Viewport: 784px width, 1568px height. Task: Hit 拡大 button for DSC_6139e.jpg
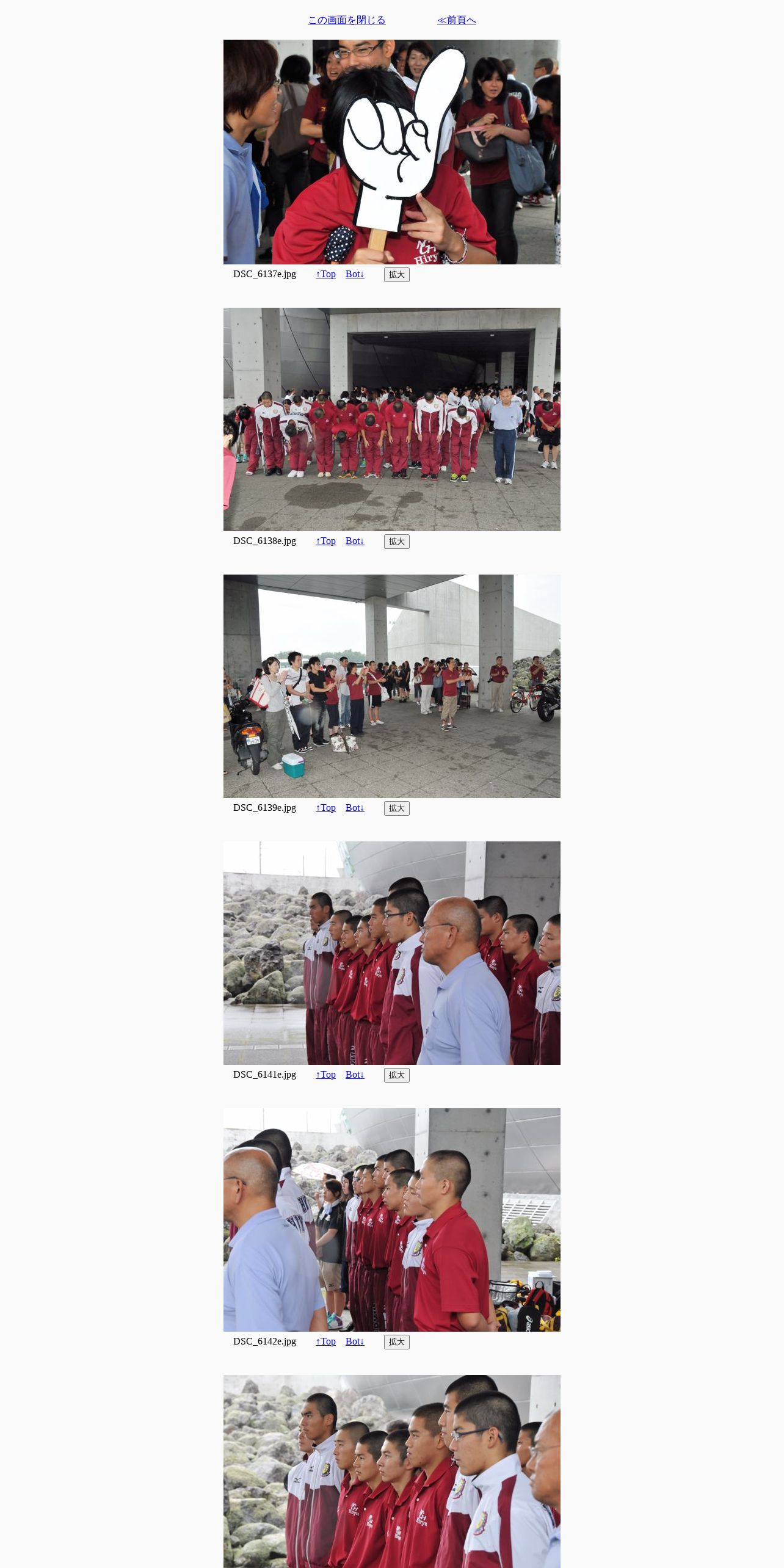click(x=396, y=808)
